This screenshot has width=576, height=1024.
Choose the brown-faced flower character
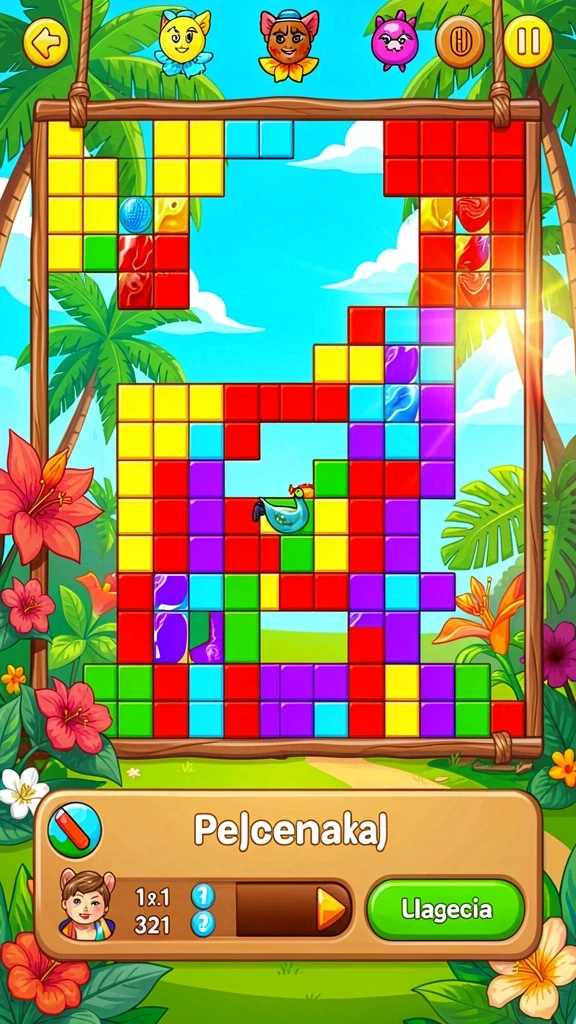[x=289, y=44]
